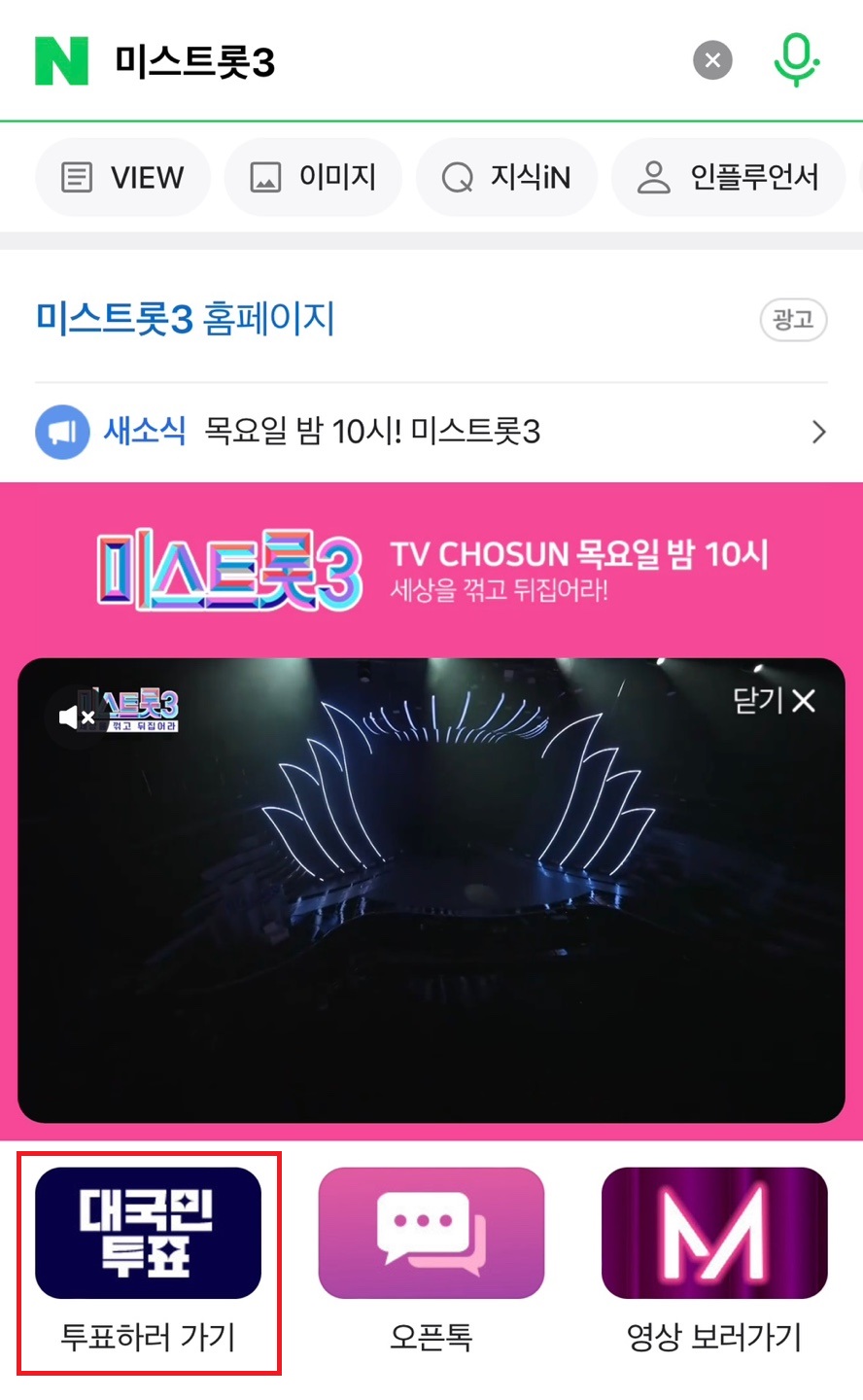Open the M icon for 영상 보러가기
This screenshot has width=863, height=1400.
[714, 1232]
